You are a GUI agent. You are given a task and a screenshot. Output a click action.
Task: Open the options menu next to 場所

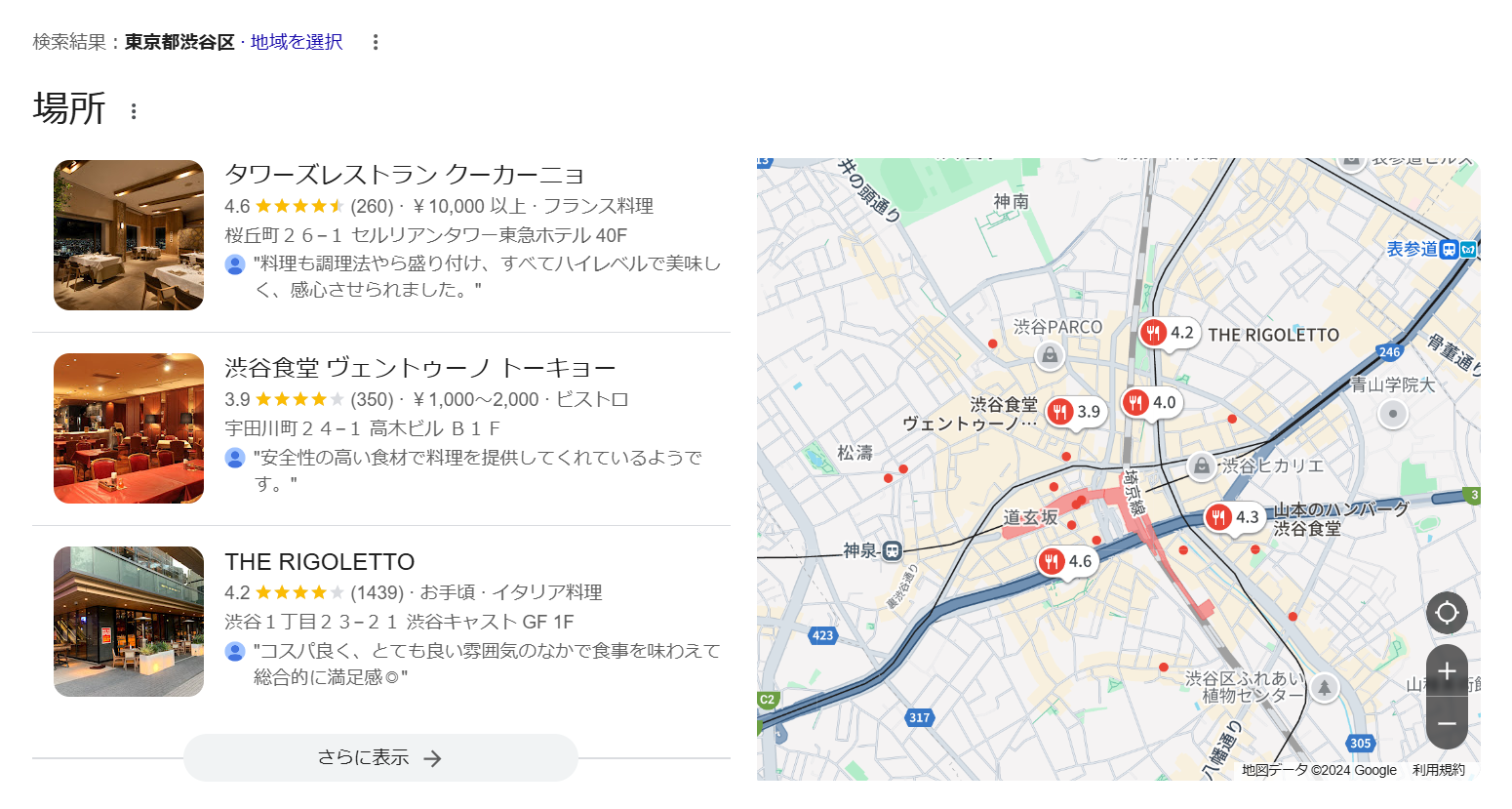click(x=134, y=111)
